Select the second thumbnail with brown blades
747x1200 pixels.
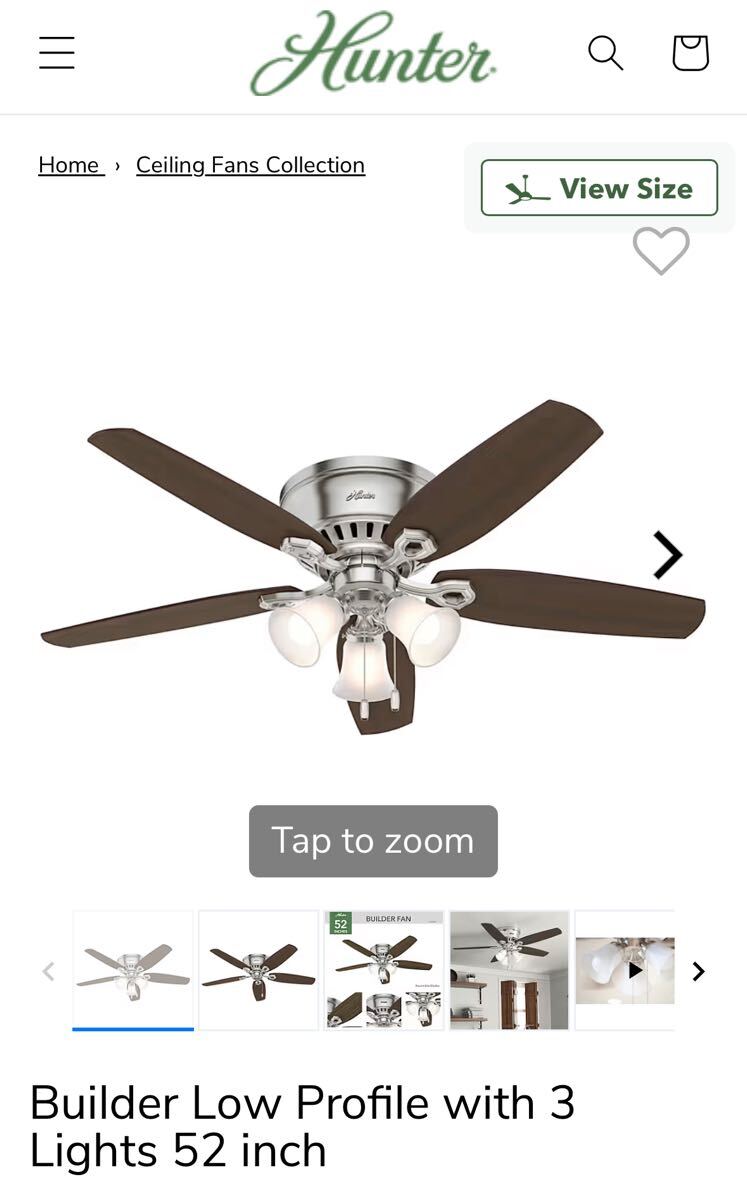258,969
